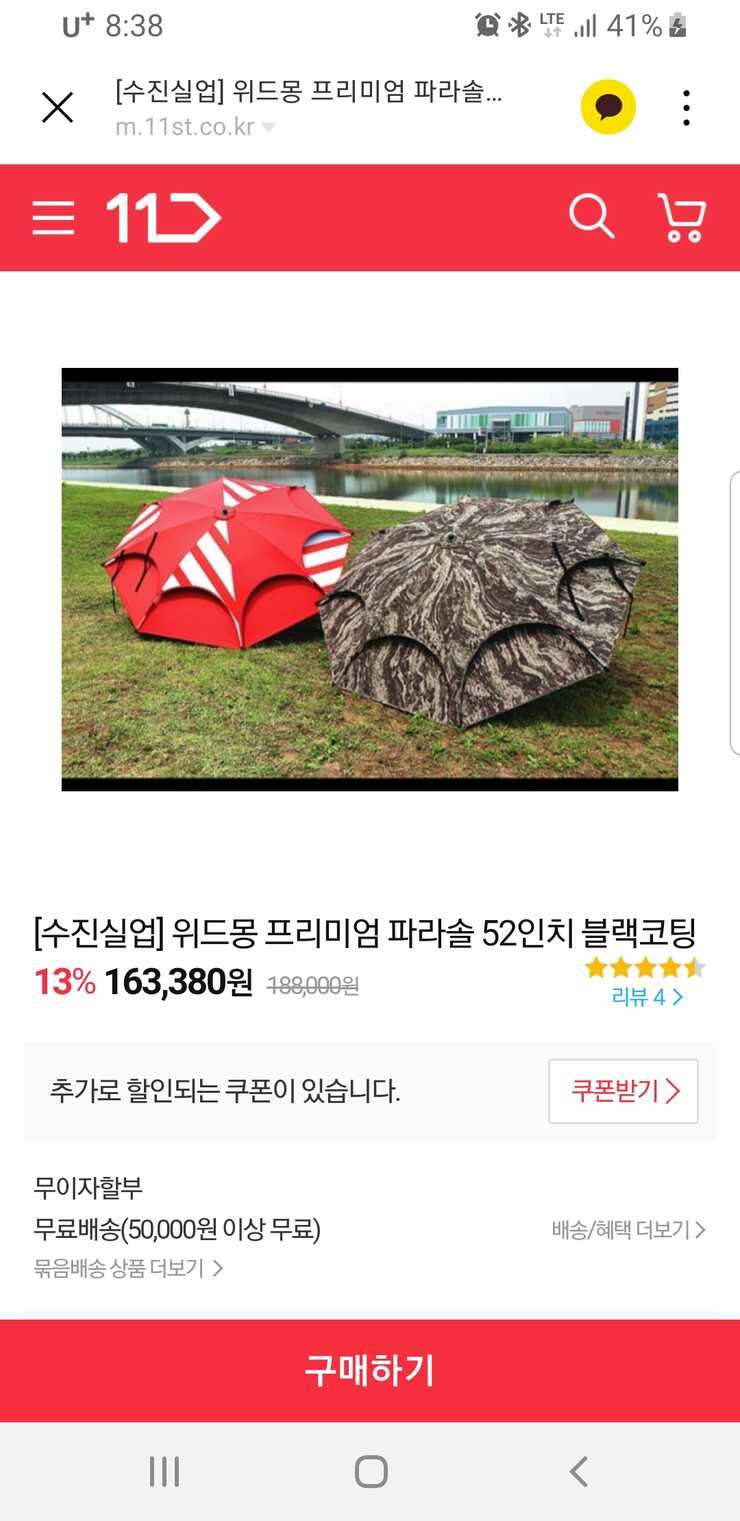Tap 구매하기 to purchase
Viewport: 740px width, 1521px height.
point(370,1371)
